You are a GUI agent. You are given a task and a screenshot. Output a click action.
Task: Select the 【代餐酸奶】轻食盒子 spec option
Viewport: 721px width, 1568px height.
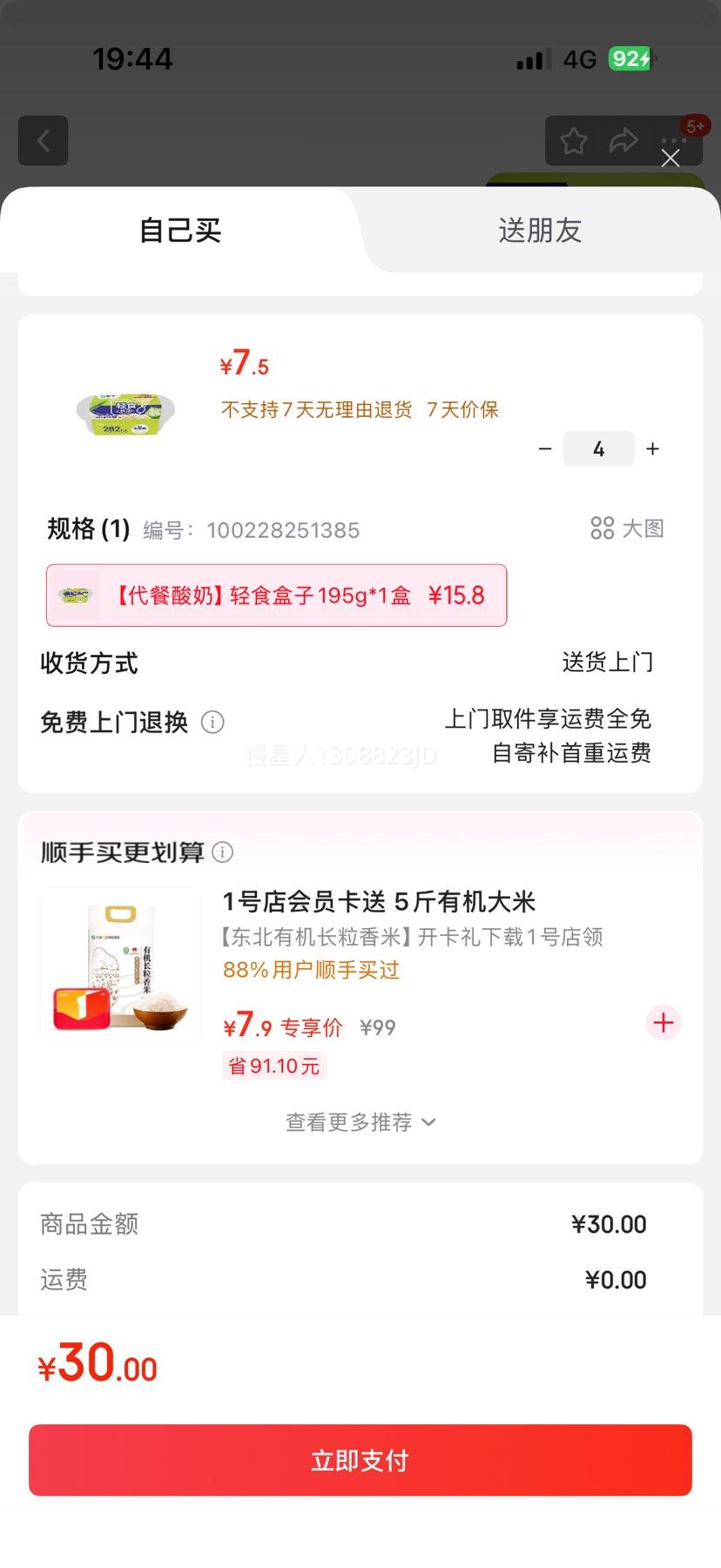click(275, 596)
